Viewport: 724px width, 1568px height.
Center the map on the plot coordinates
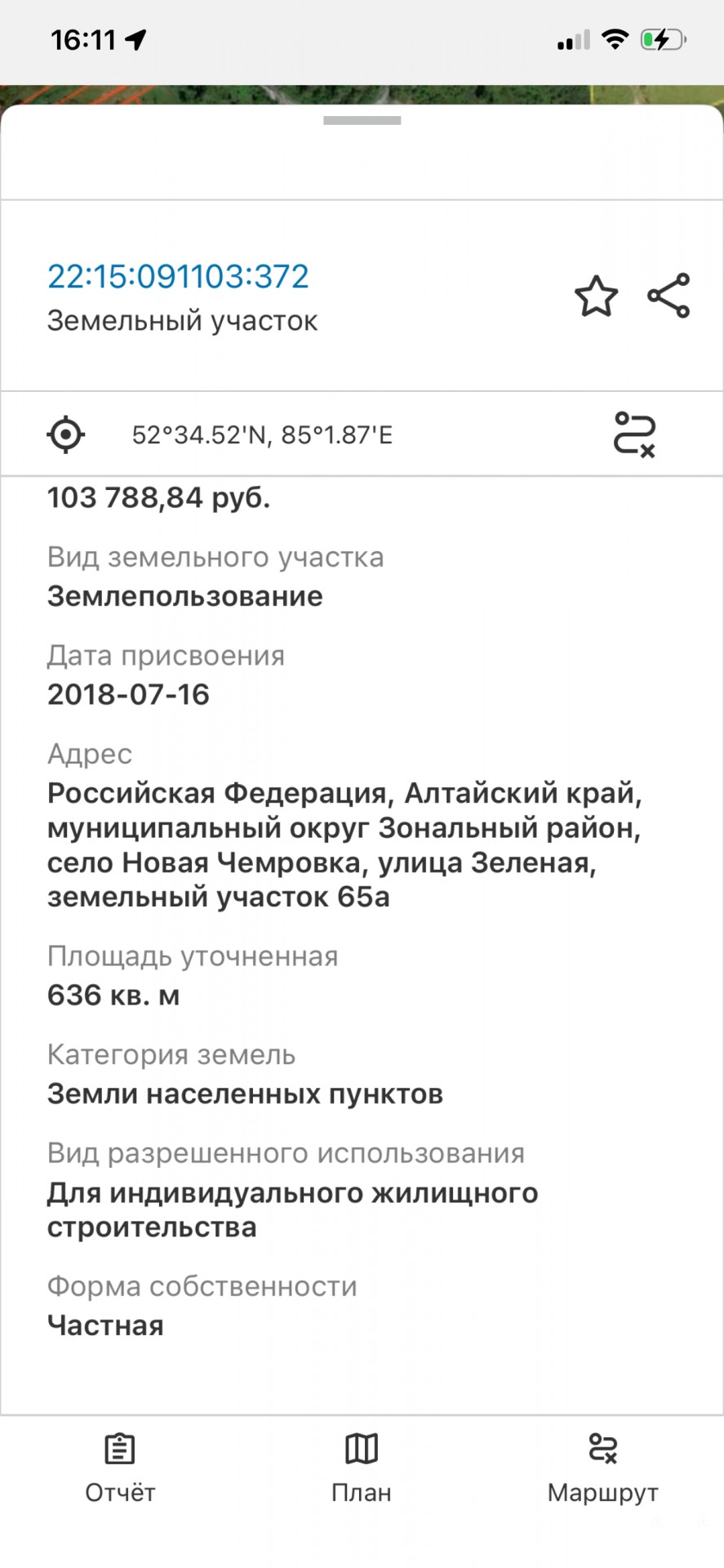tap(66, 434)
